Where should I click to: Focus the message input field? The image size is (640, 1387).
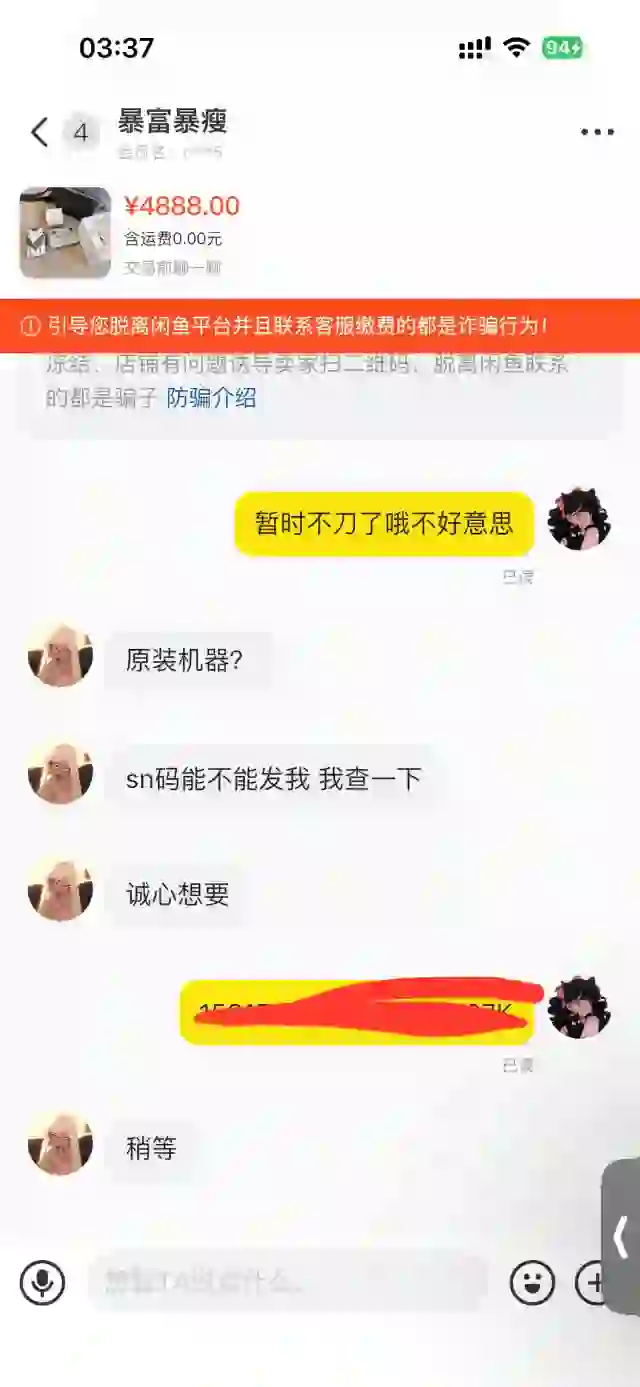tap(288, 1282)
